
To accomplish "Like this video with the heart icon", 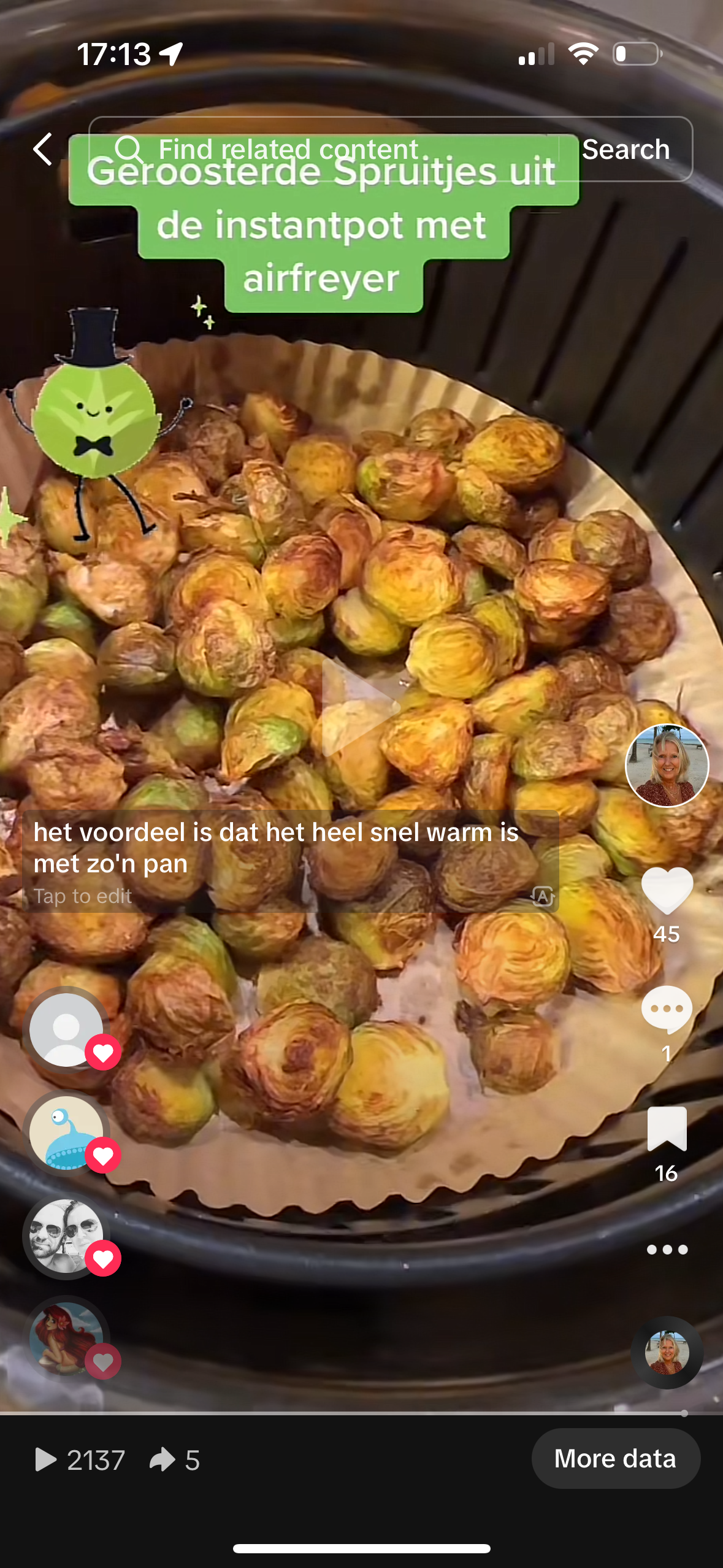I will click(x=667, y=890).
